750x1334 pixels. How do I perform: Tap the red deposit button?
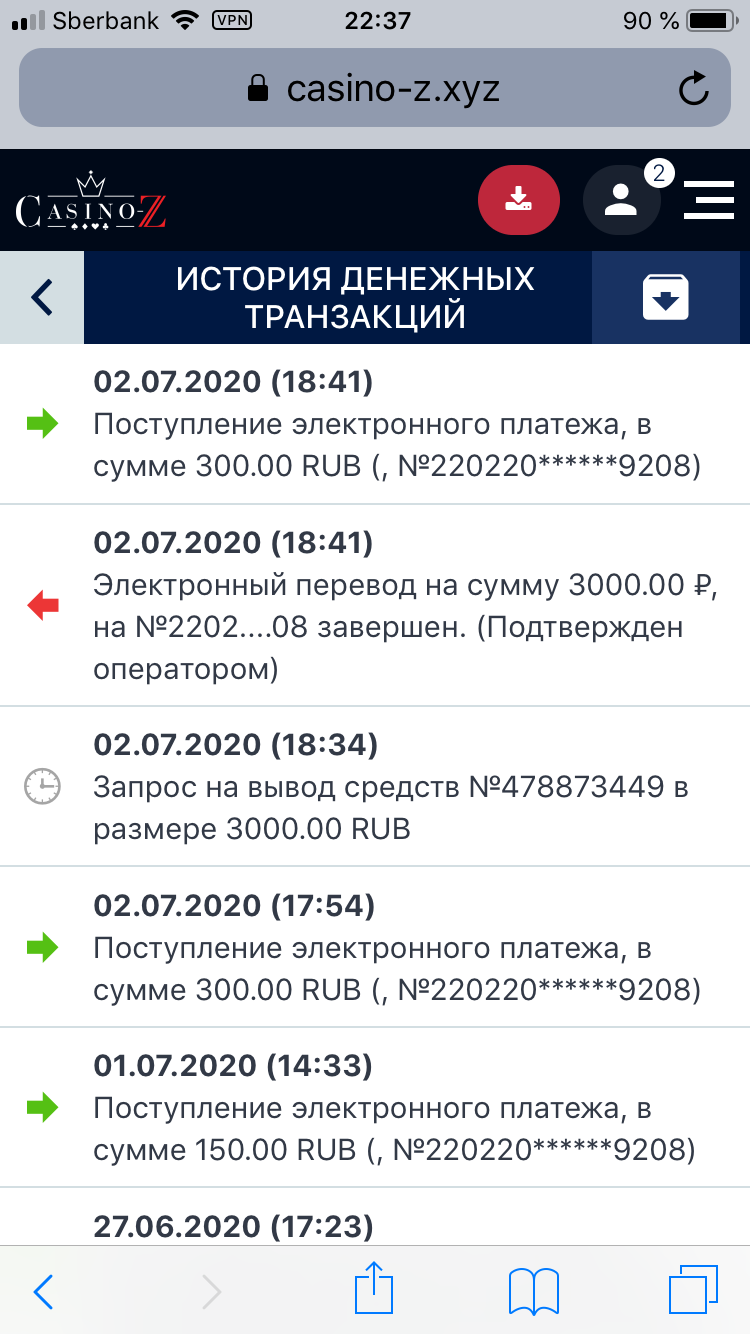[518, 199]
